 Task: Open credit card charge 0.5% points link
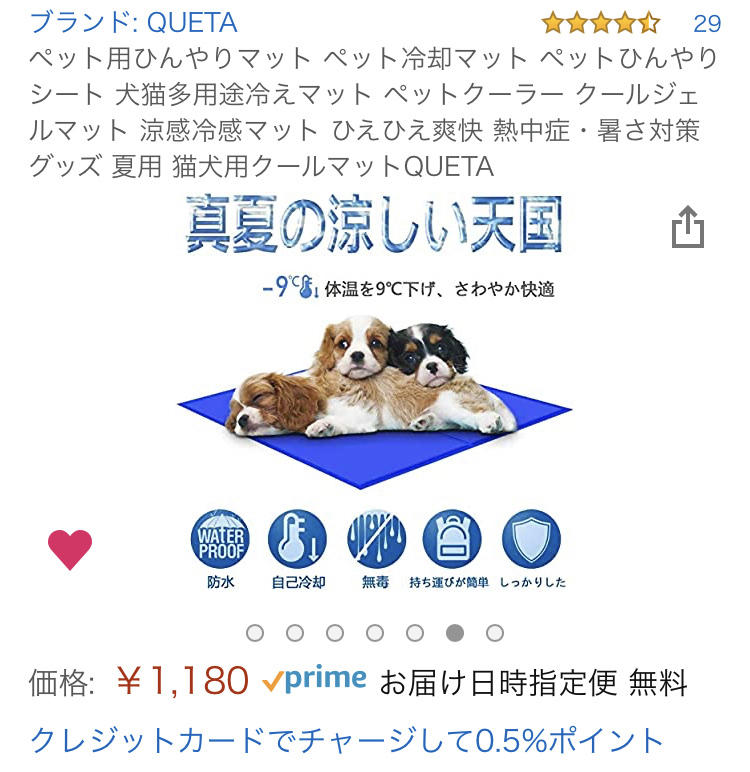347,741
